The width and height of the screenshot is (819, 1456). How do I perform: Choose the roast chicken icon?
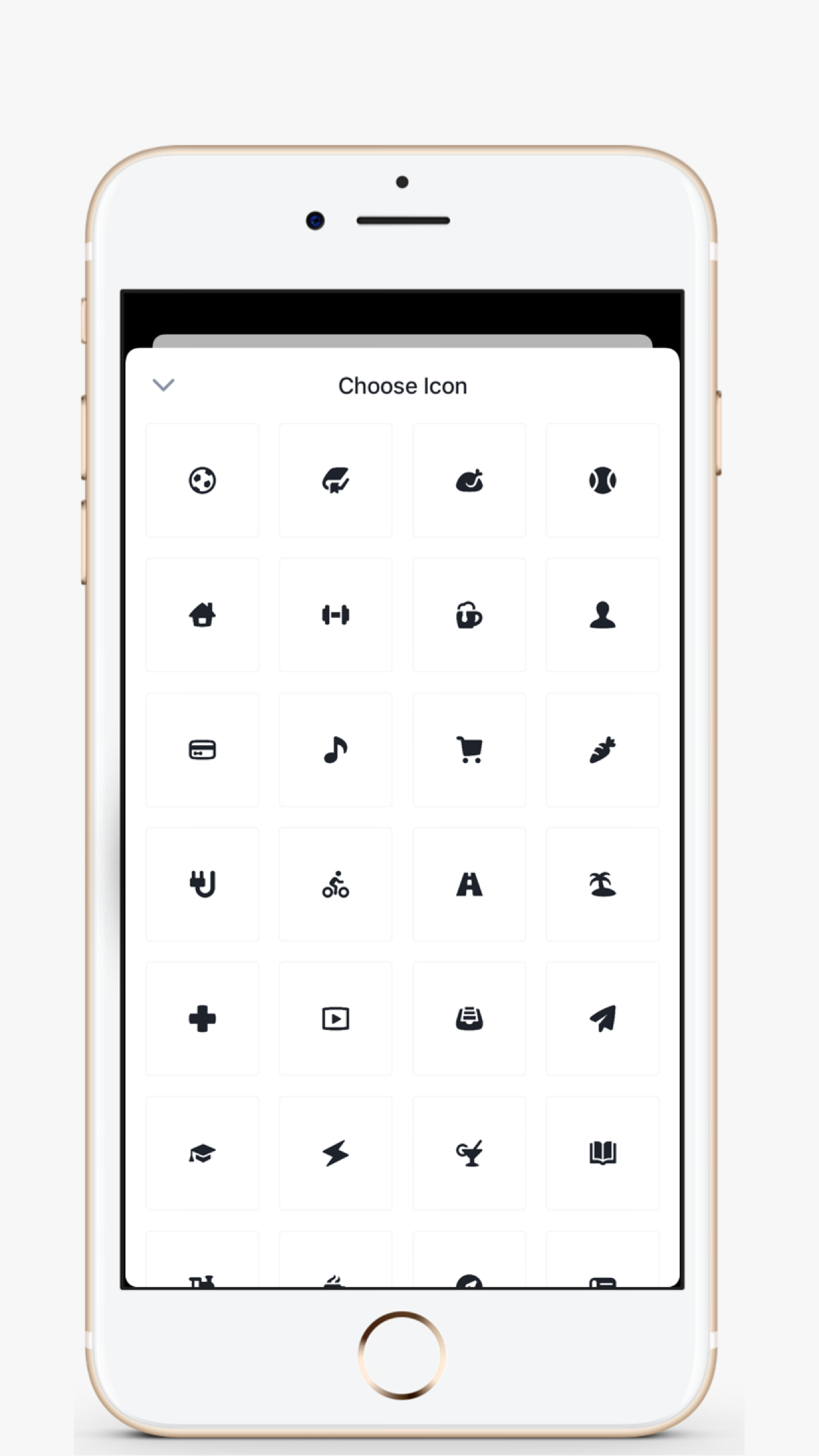[469, 481]
